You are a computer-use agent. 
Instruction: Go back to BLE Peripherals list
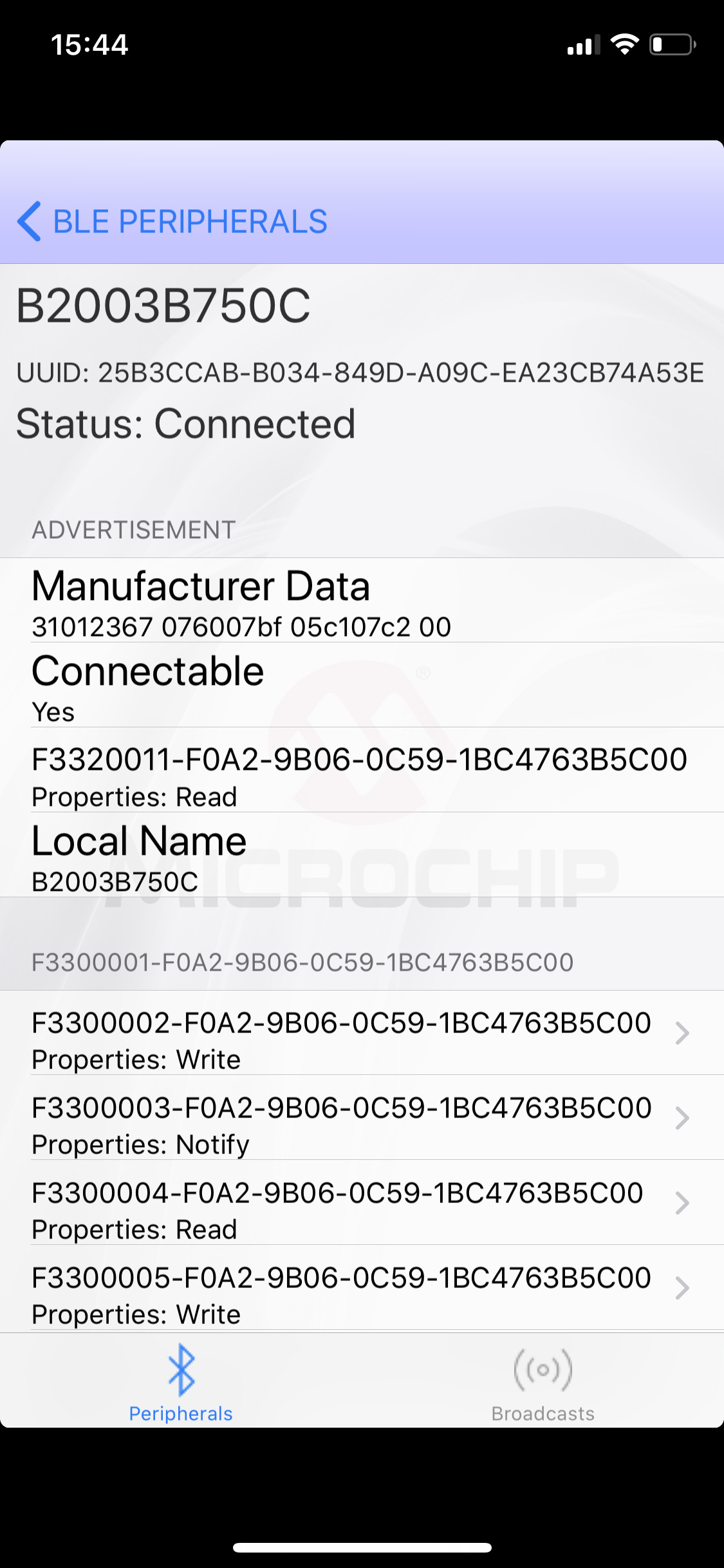[172, 221]
